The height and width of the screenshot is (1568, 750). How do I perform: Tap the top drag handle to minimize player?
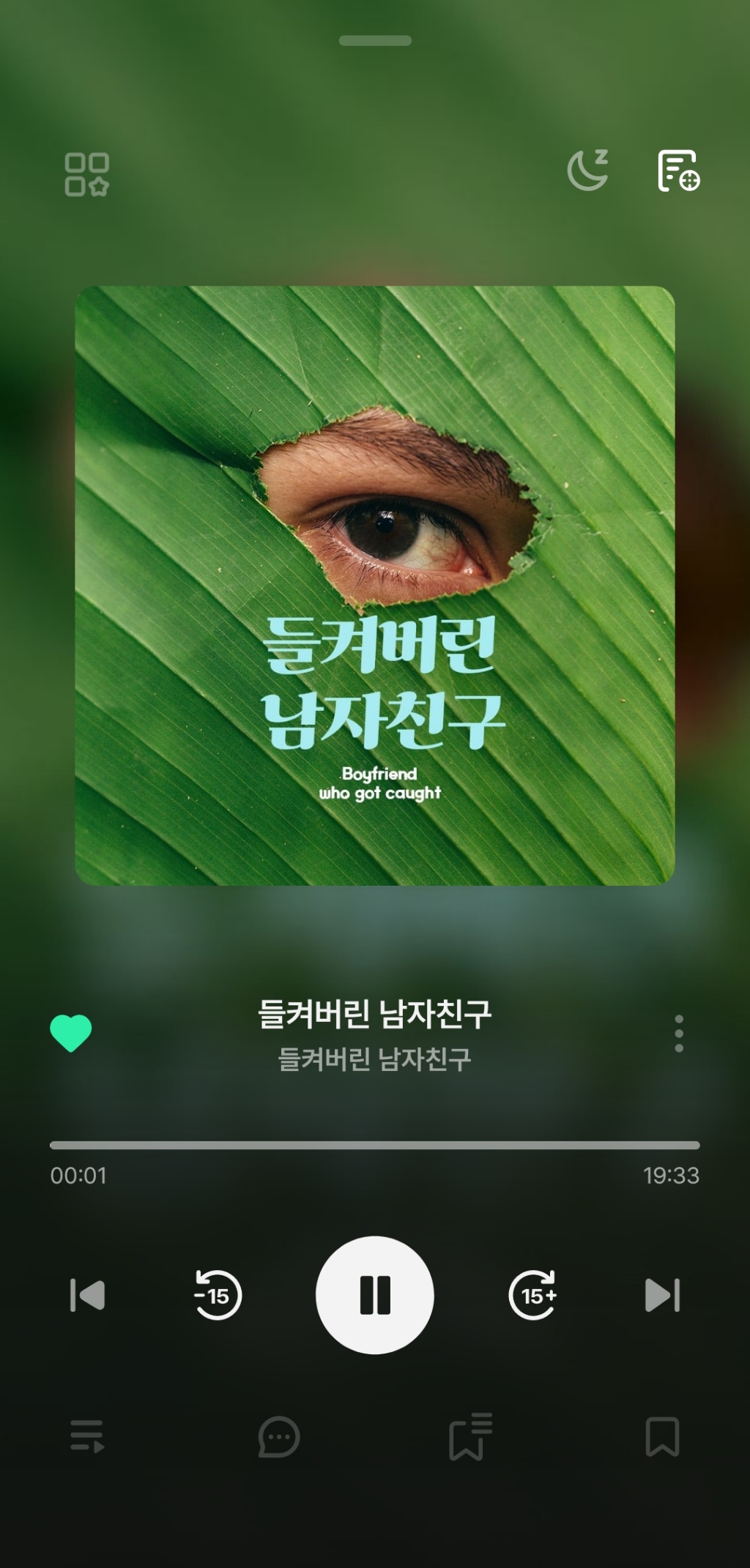coord(375,41)
